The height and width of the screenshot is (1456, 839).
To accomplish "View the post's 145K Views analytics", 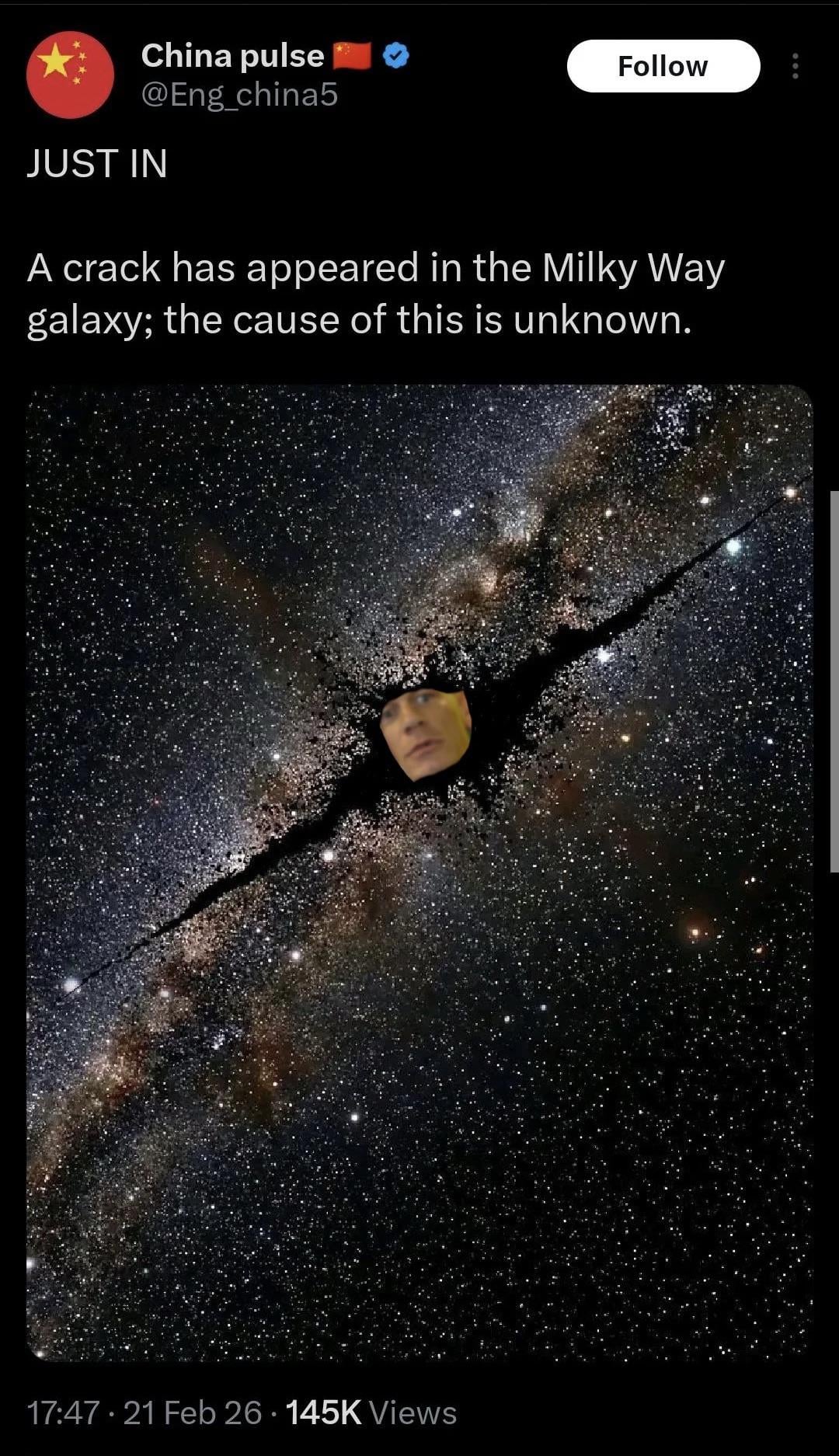I will click(371, 1412).
